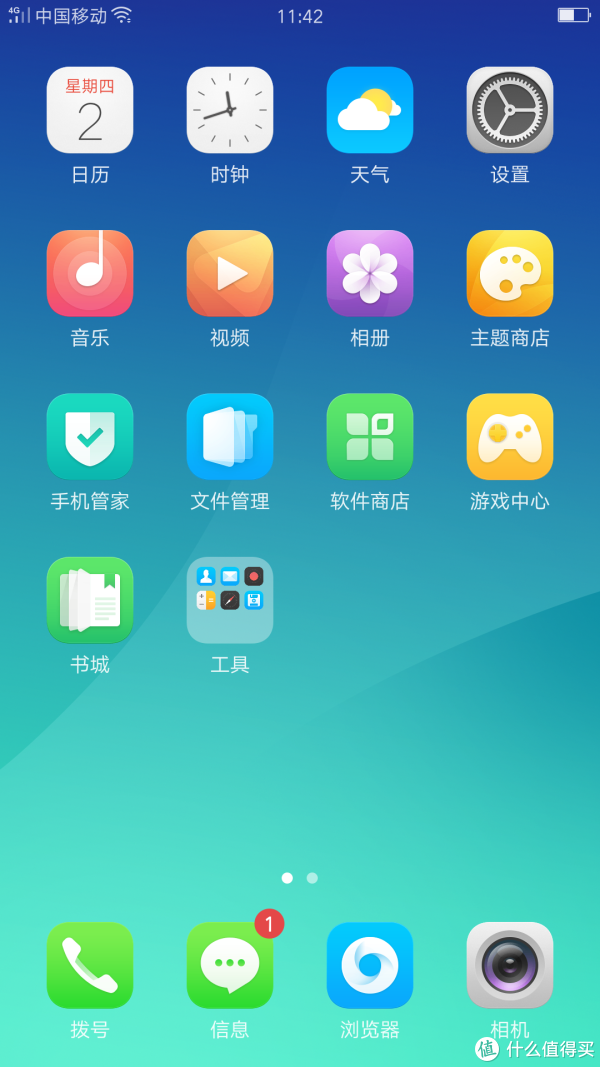This screenshot has height=1067, width=600.
Task: Open 设置 settings
Action: pos(510,110)
